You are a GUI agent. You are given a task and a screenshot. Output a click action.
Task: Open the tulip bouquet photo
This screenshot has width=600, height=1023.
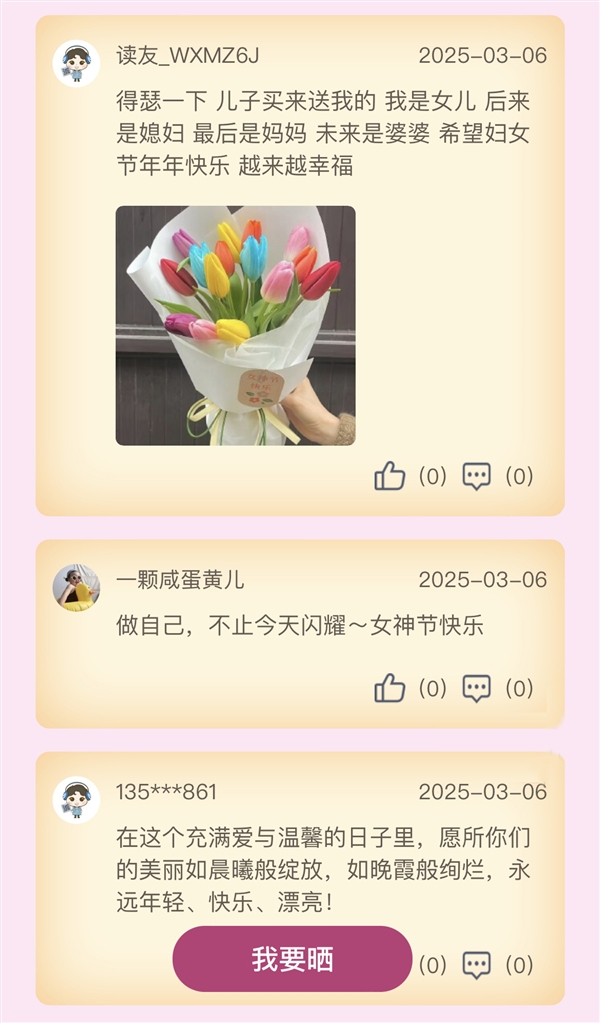pyautogui.click(x=235, y=325)
